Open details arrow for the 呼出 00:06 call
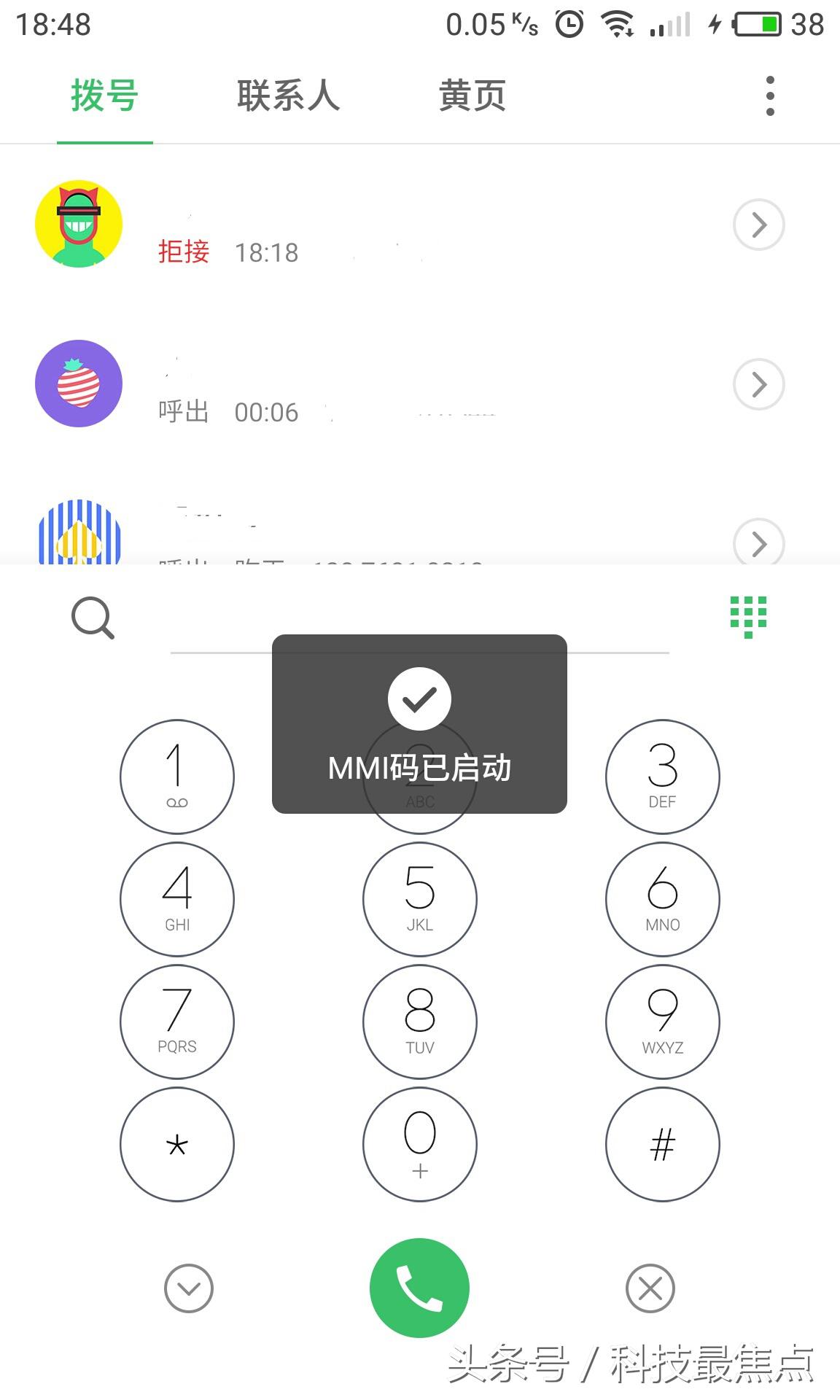Screen dimensions: 840x1400 point(758,384)
